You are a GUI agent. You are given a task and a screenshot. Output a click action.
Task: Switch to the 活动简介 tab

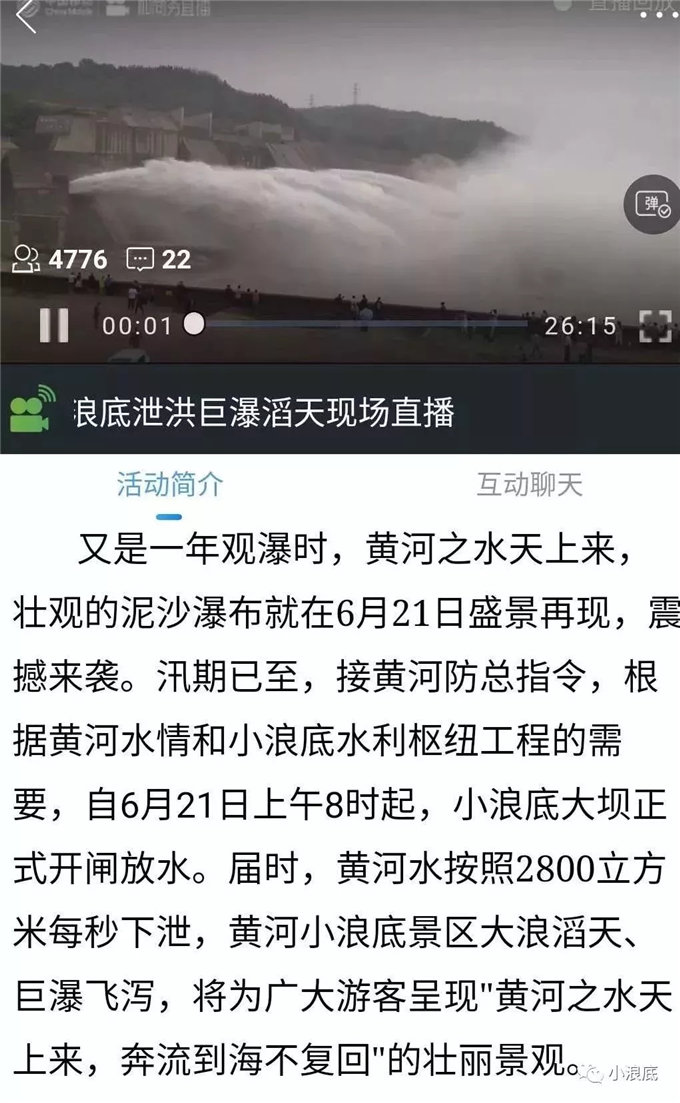point(169,485)
